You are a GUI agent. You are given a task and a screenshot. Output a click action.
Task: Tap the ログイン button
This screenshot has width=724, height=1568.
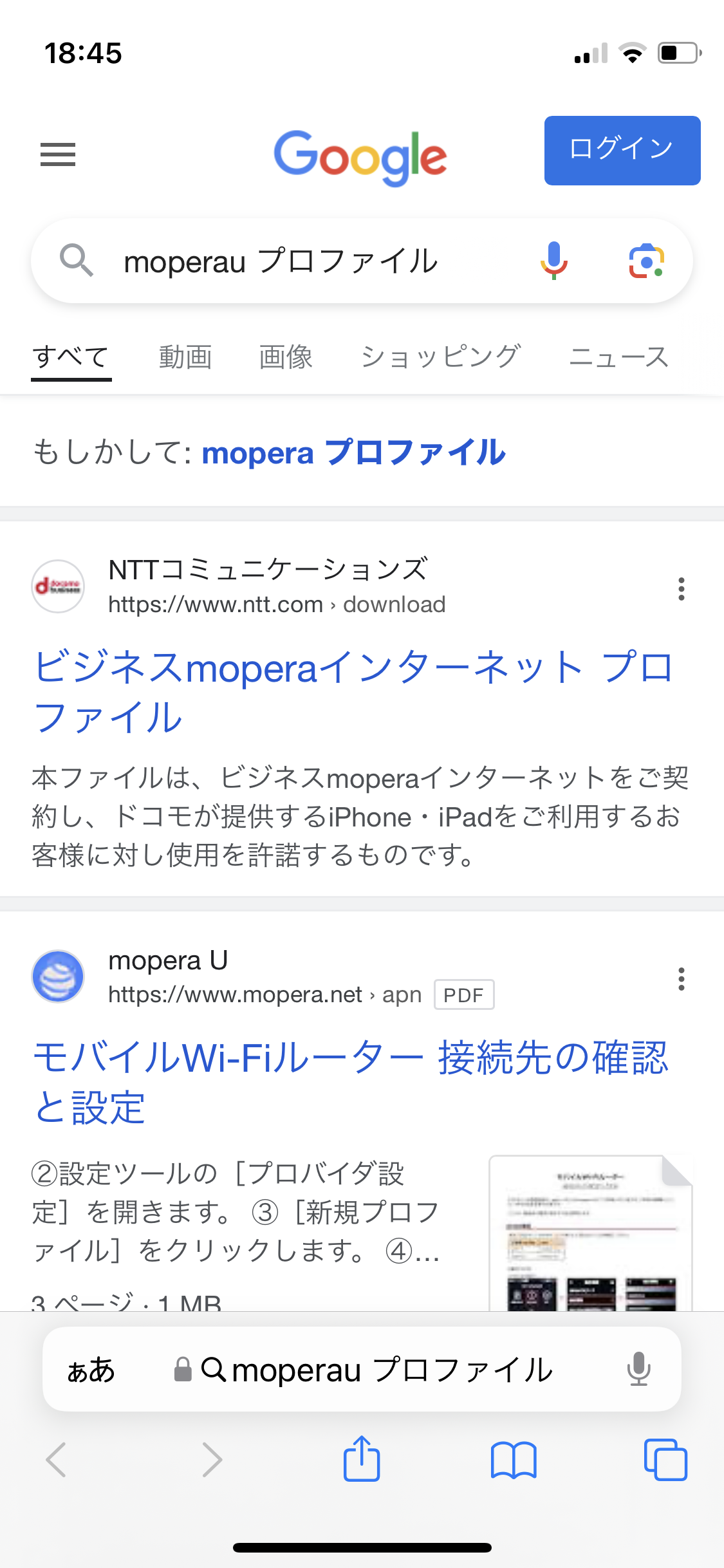[x=622, y=150]
